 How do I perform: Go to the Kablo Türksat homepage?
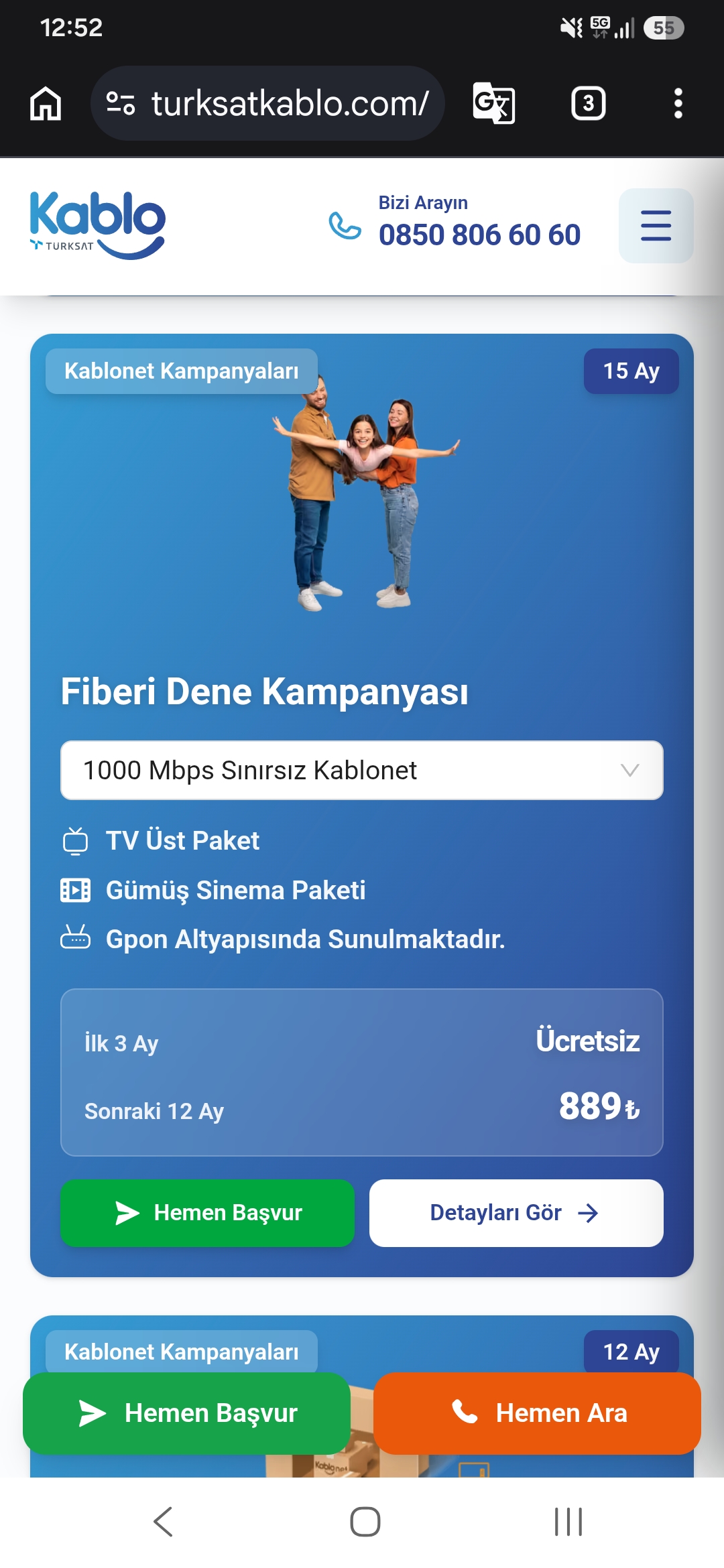click(97, 226)
